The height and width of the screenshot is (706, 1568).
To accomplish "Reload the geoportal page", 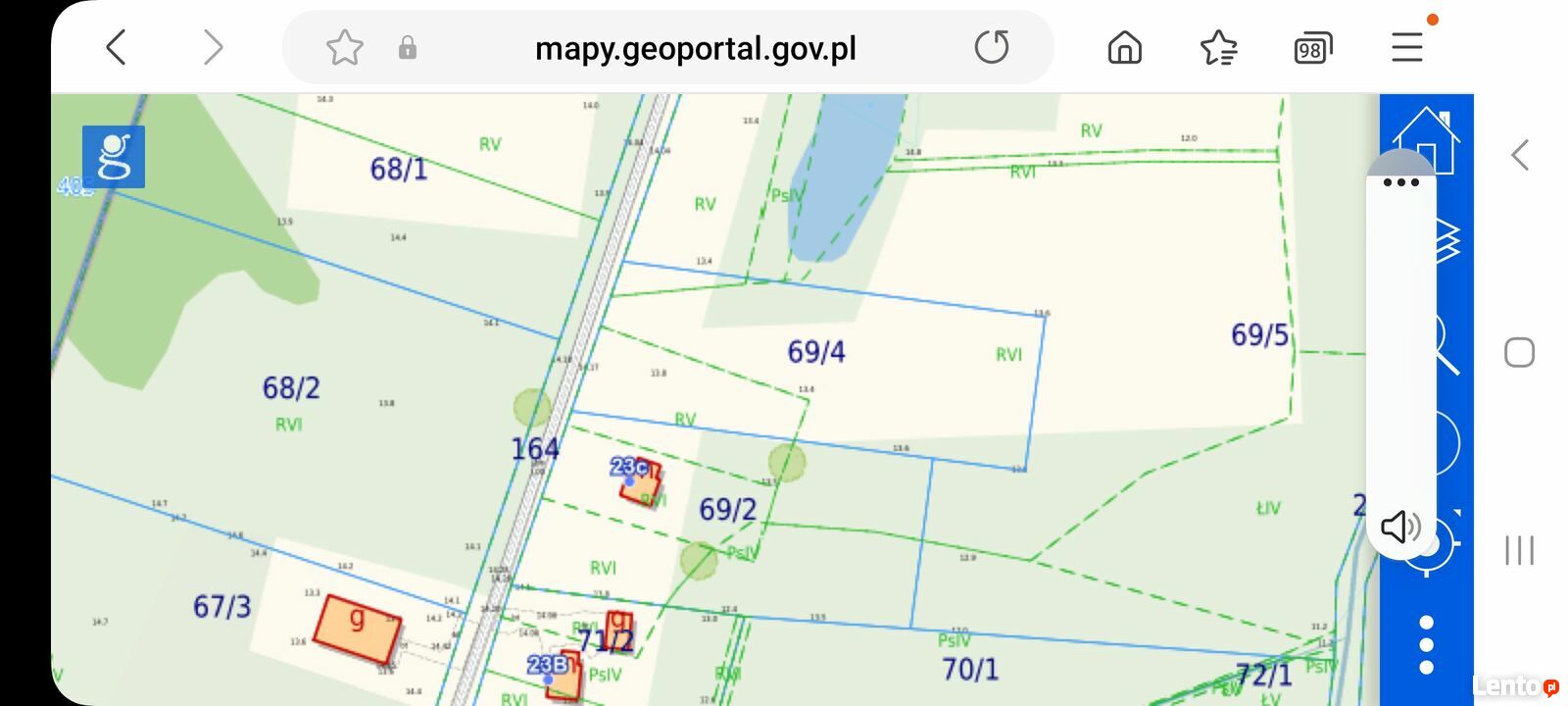I will (x=992, y=47).
